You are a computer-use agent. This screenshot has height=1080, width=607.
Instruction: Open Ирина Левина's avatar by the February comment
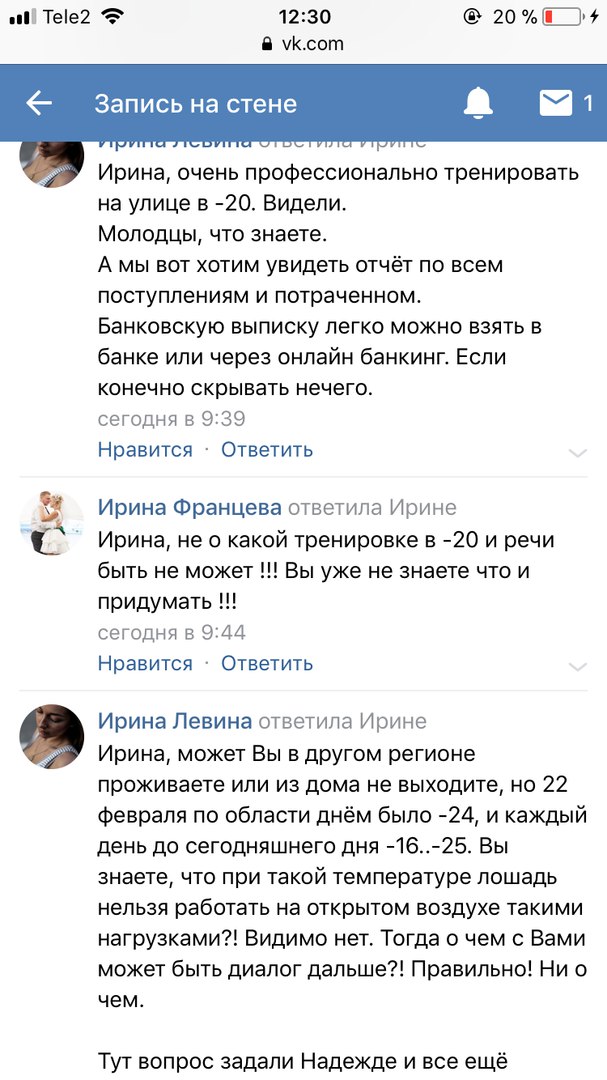52,736
